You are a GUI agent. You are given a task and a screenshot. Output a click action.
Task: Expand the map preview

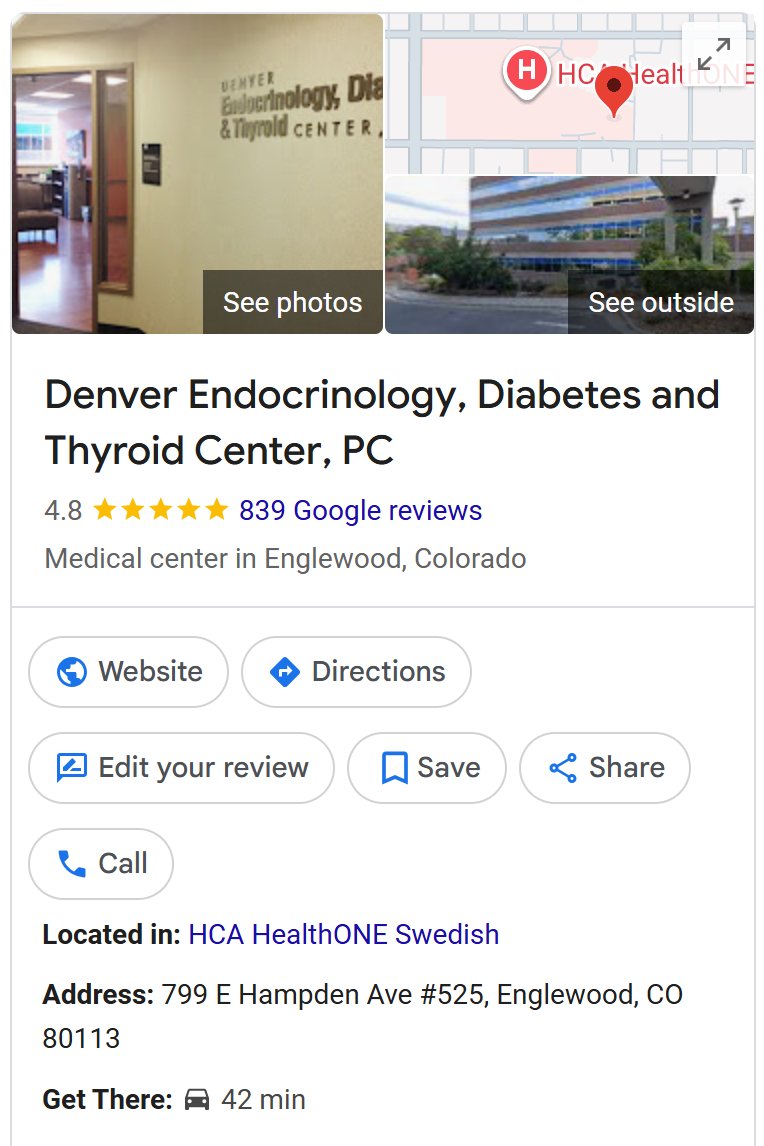tap(713, 54)
